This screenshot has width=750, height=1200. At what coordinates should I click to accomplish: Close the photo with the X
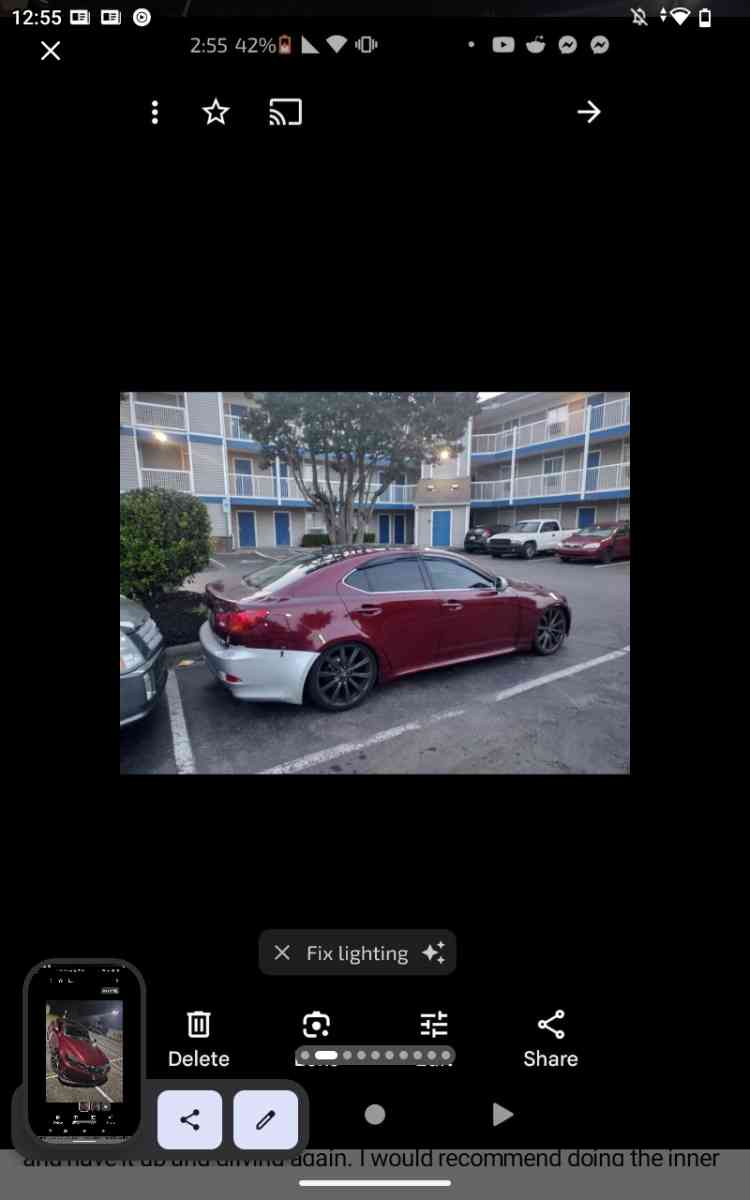pos(50,50)
